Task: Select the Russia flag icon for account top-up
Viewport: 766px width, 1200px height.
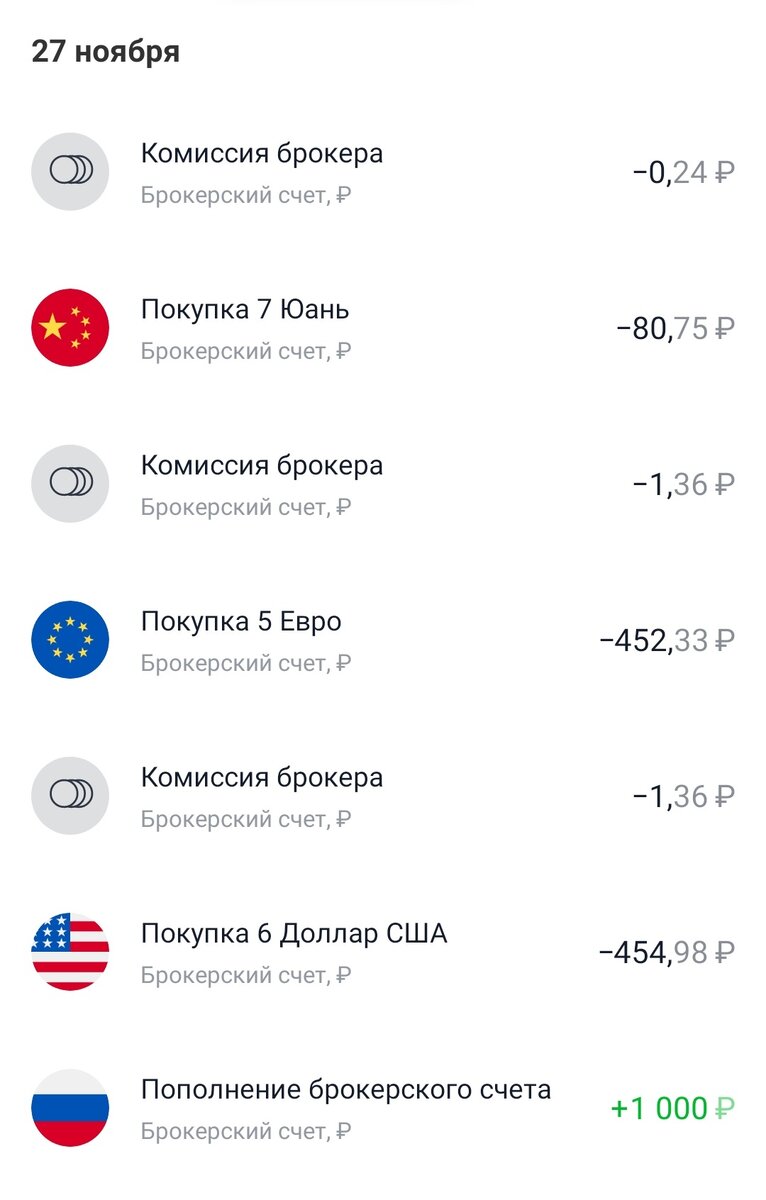Action: (69, 1107)
